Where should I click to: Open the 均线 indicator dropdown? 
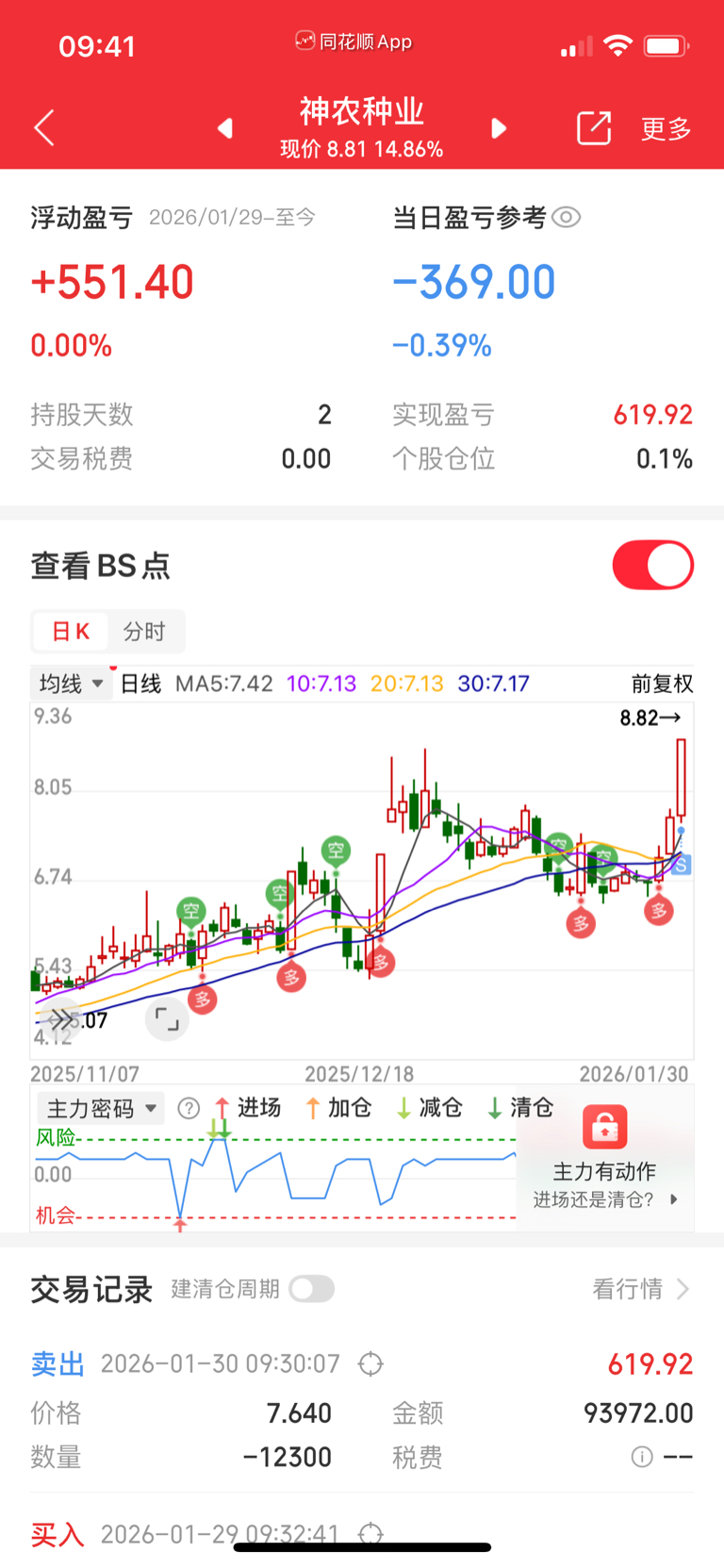pos(72,684)
